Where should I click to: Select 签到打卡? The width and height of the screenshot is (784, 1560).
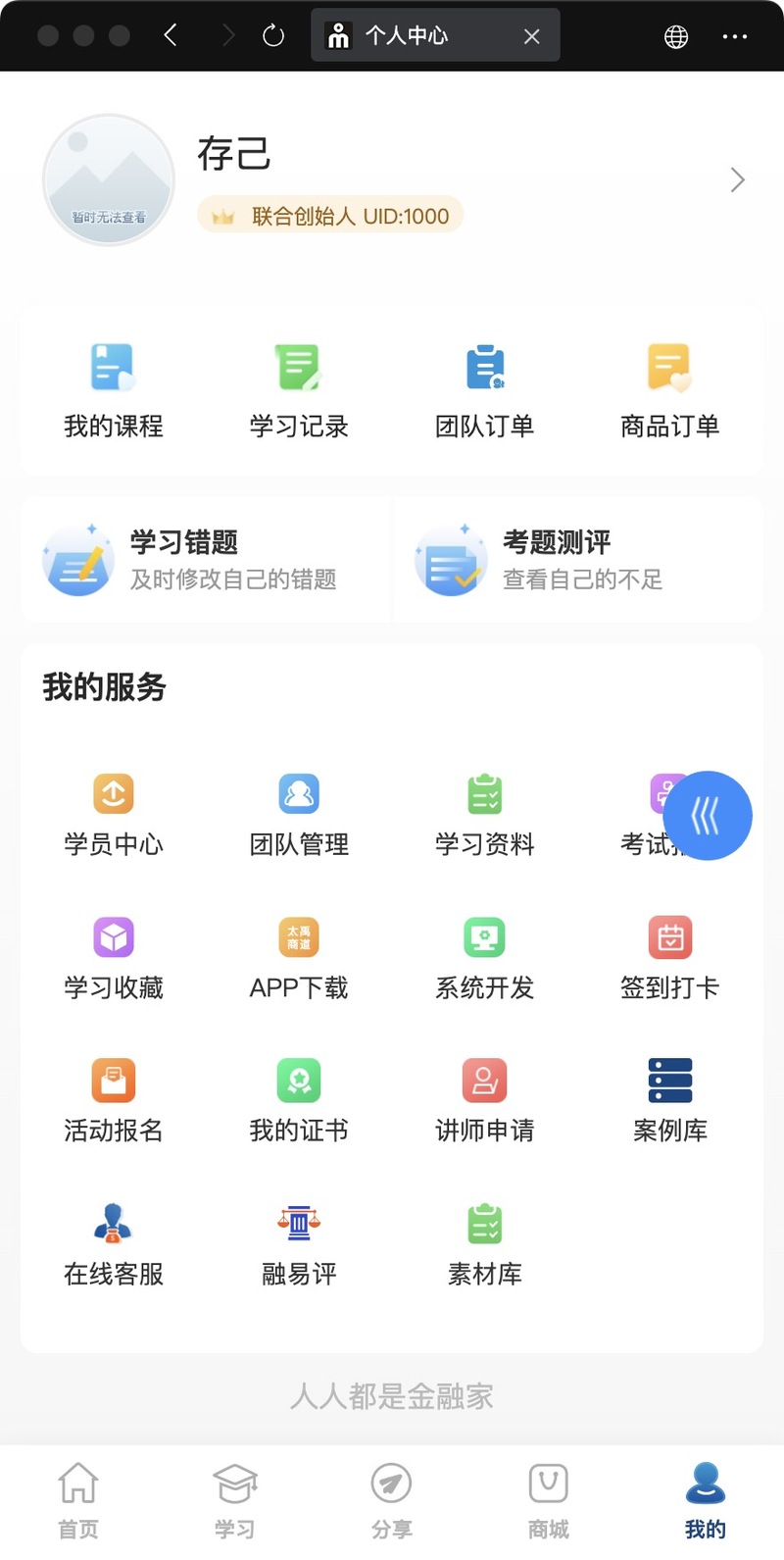click(x=670, y=959)
